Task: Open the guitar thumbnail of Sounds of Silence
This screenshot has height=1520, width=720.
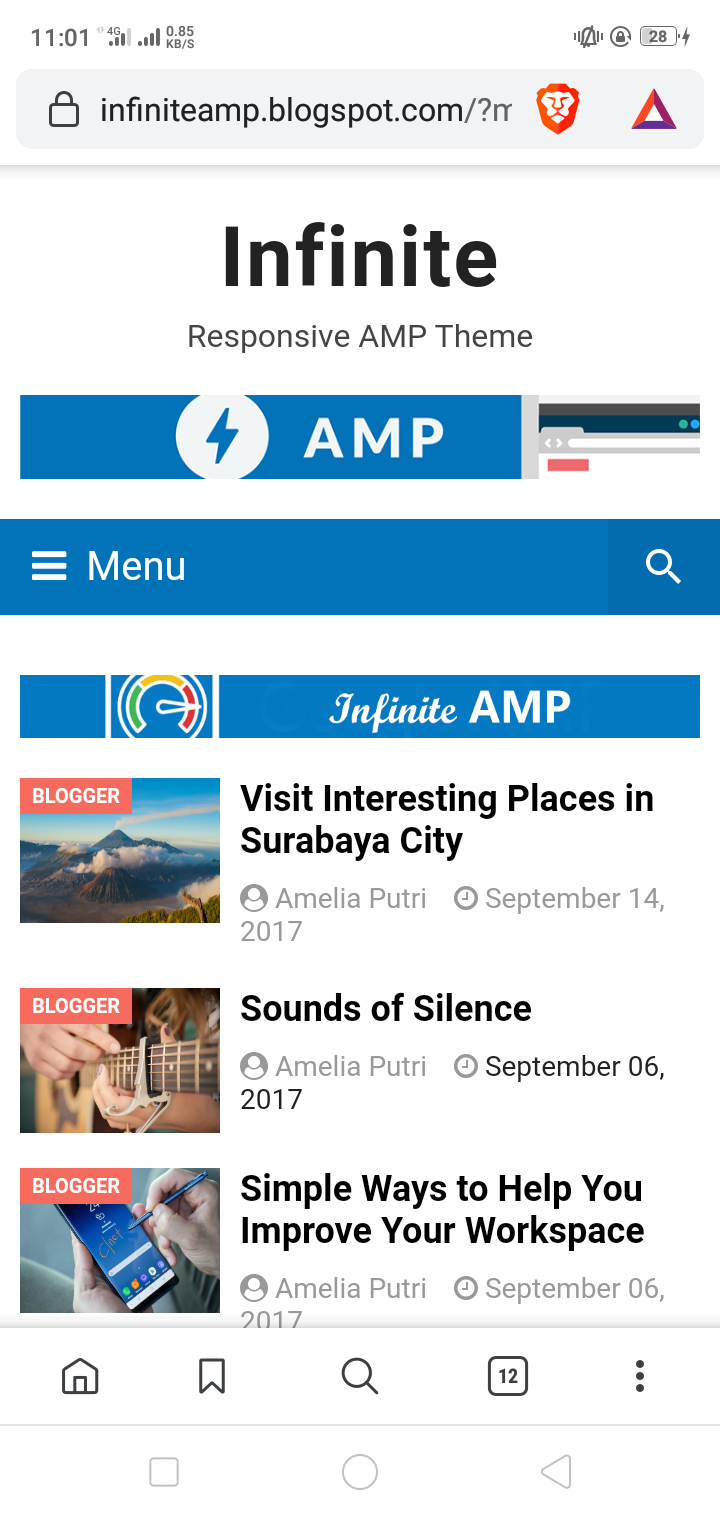Action: (120, 1060)
